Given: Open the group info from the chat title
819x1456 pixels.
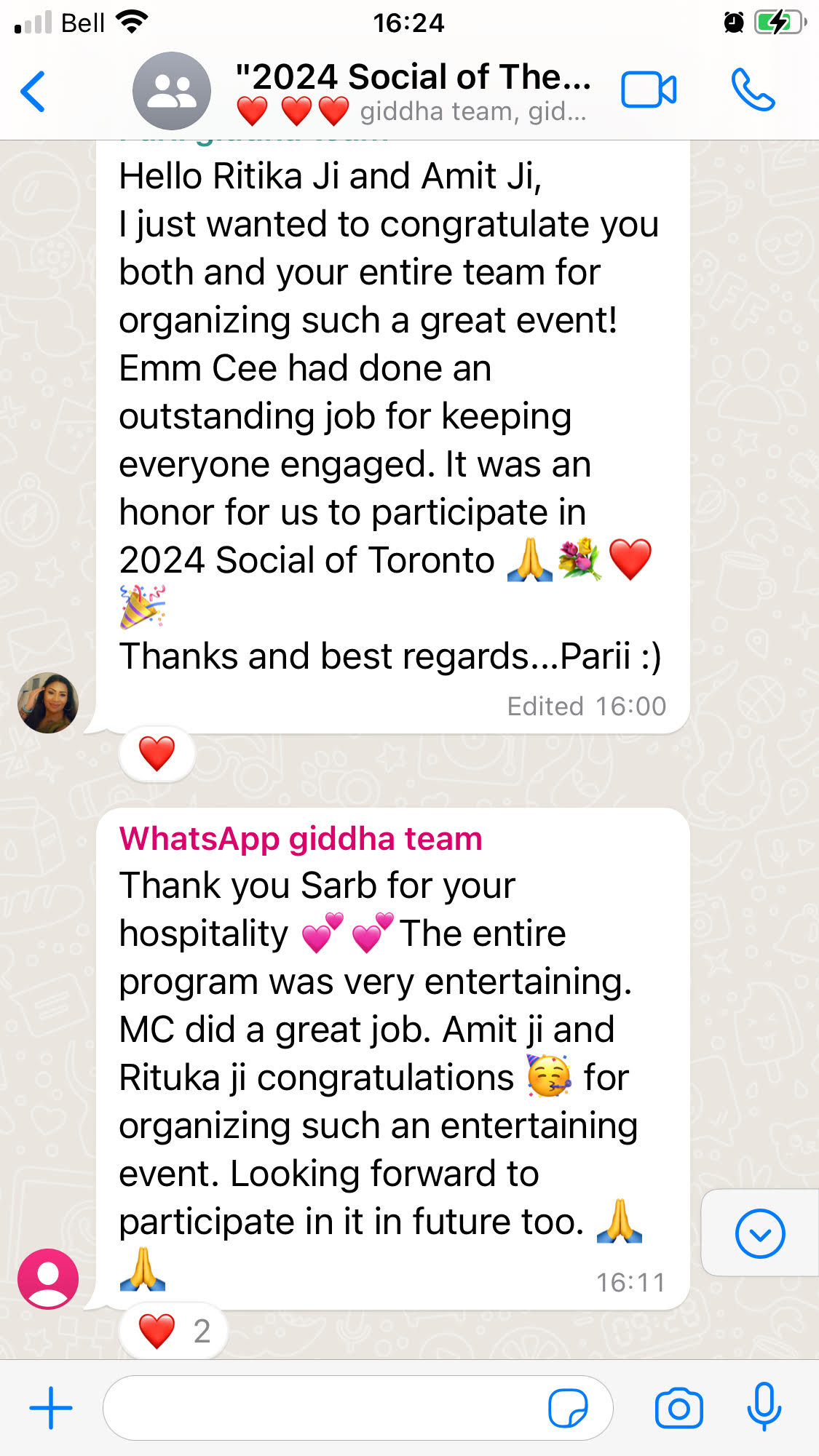Looking at the screenshot, I should pyautogui.click(x=411, y=77).
